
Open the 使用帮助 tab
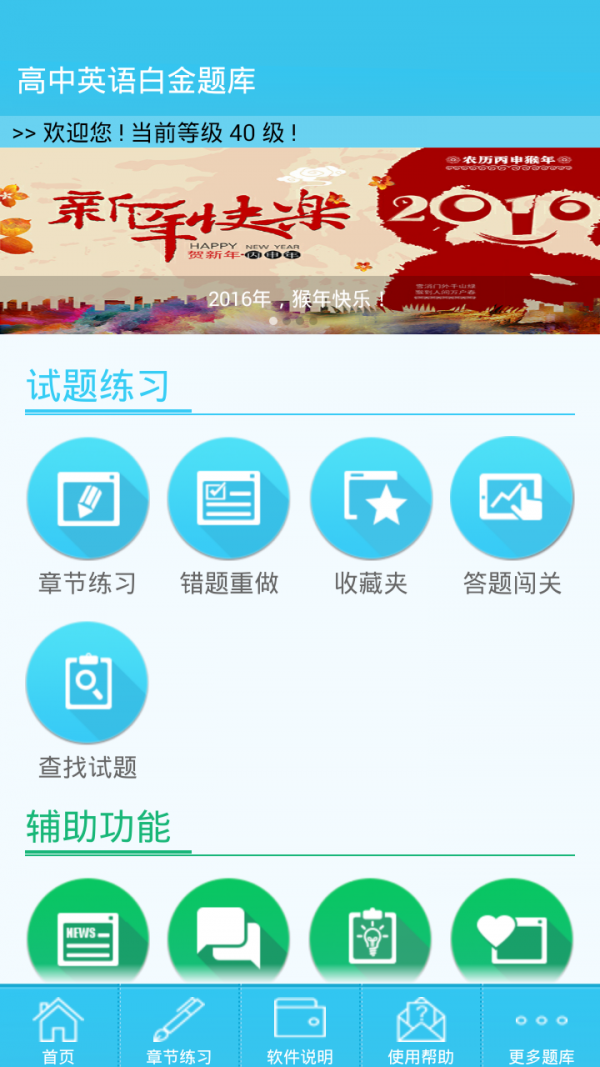point(421,1028)
